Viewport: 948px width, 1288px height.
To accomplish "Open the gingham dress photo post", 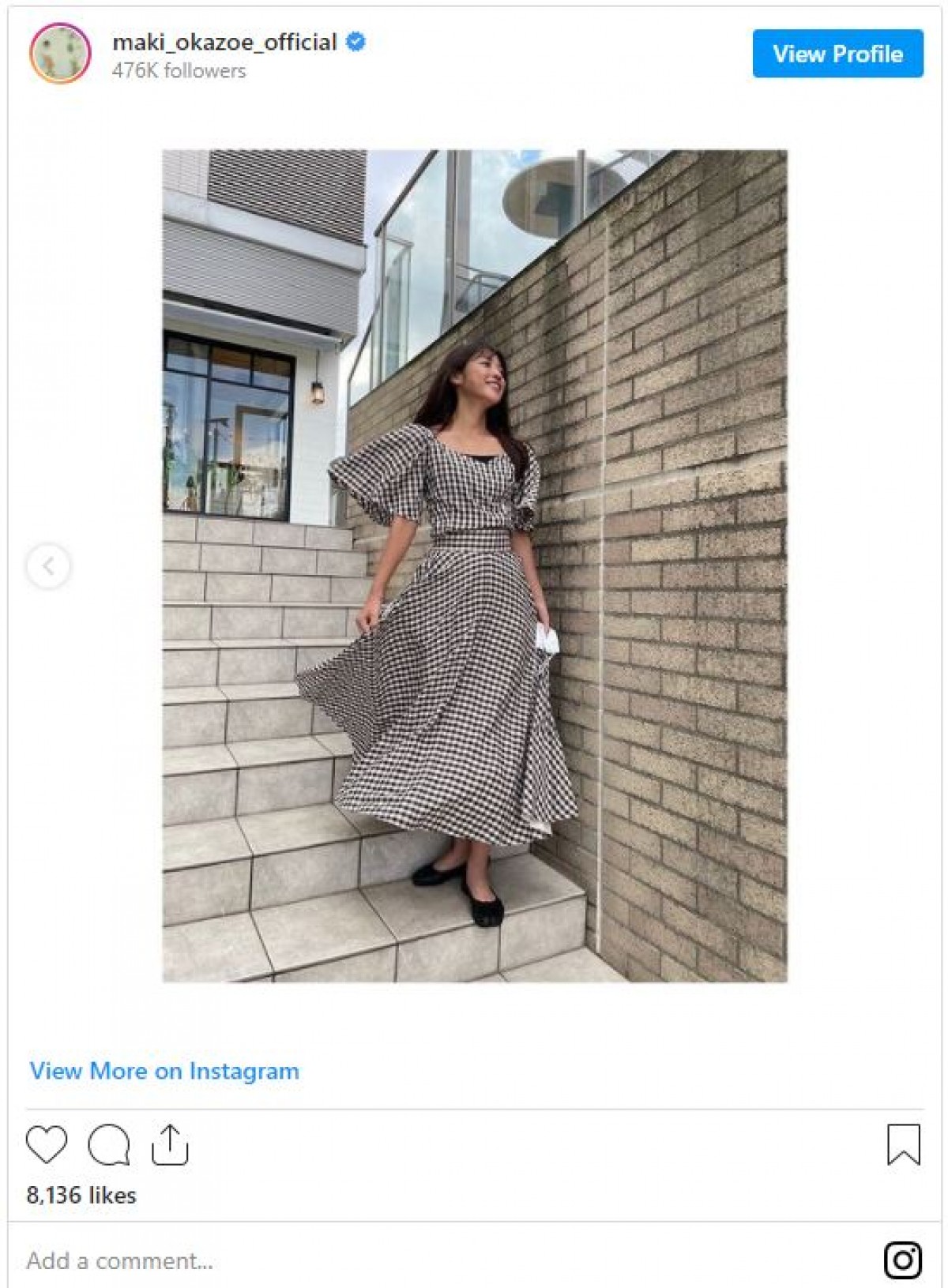I will [x=474, y=565].
